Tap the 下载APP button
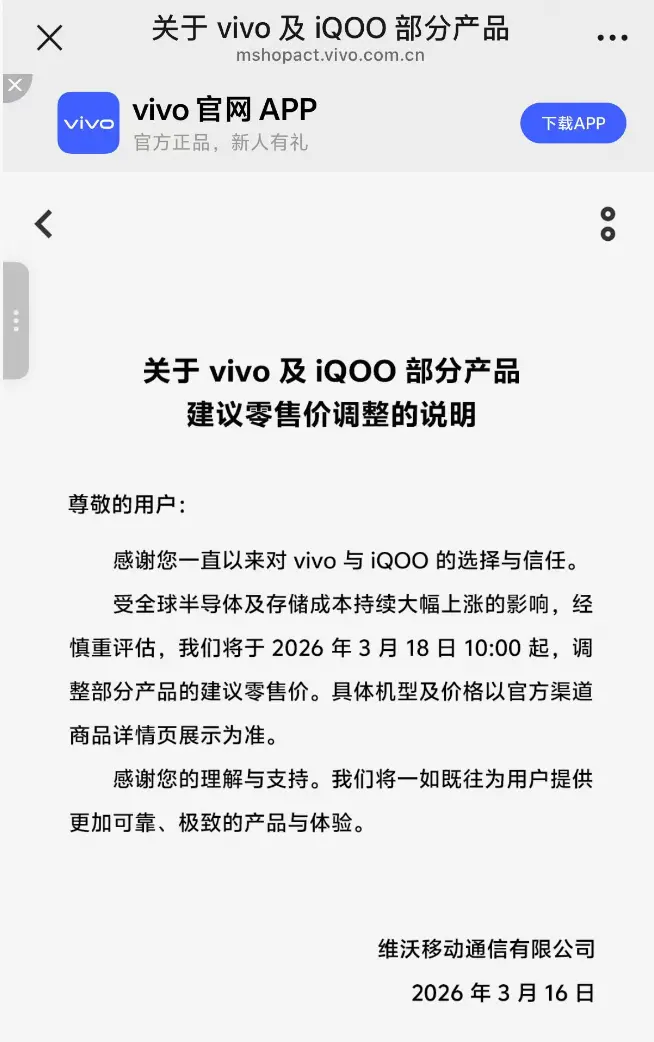Viewport: 654px width, 1042px height. (x=573, y=123)
